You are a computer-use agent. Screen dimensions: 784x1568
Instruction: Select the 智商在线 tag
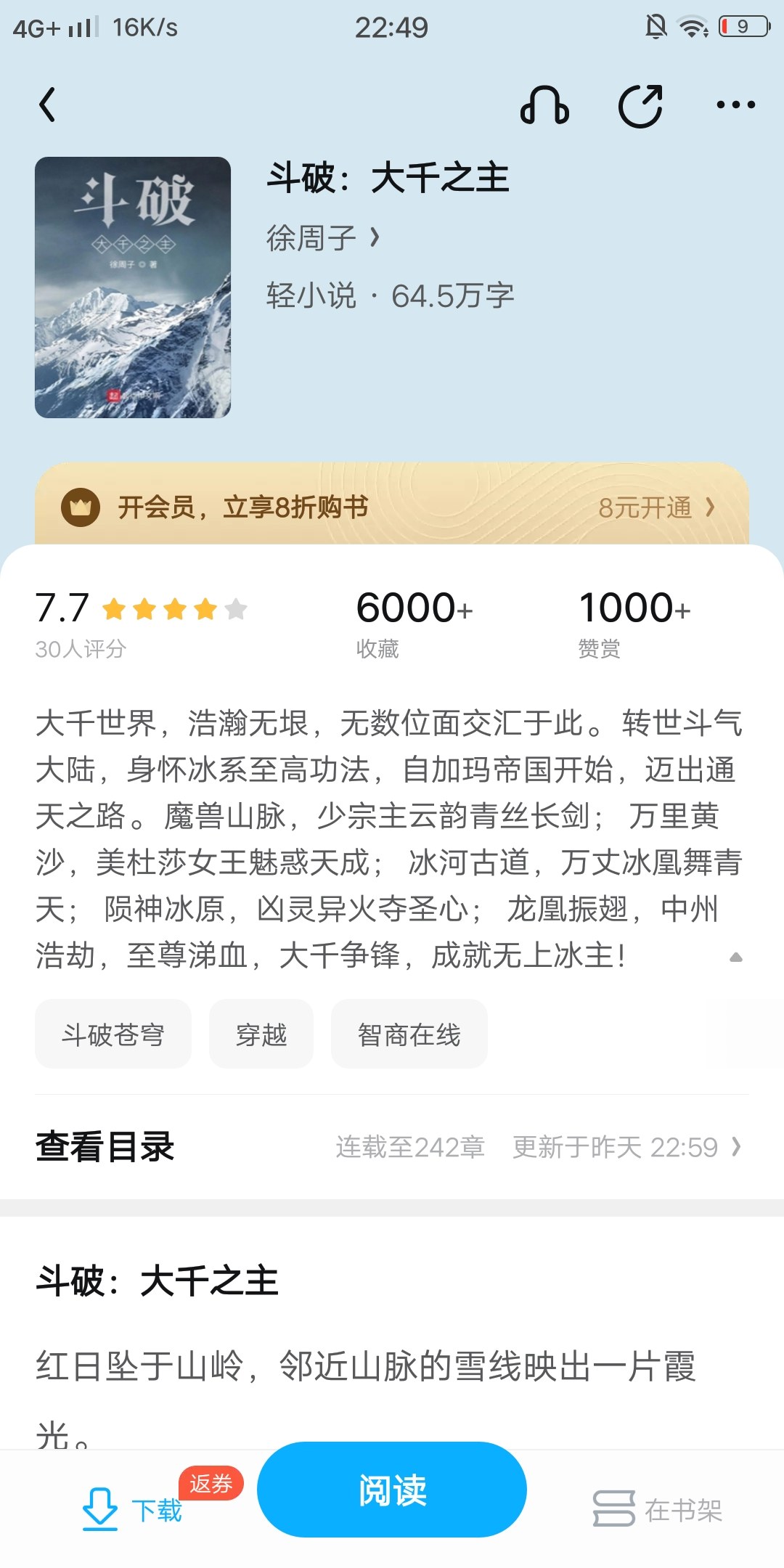click(409, 1034)
